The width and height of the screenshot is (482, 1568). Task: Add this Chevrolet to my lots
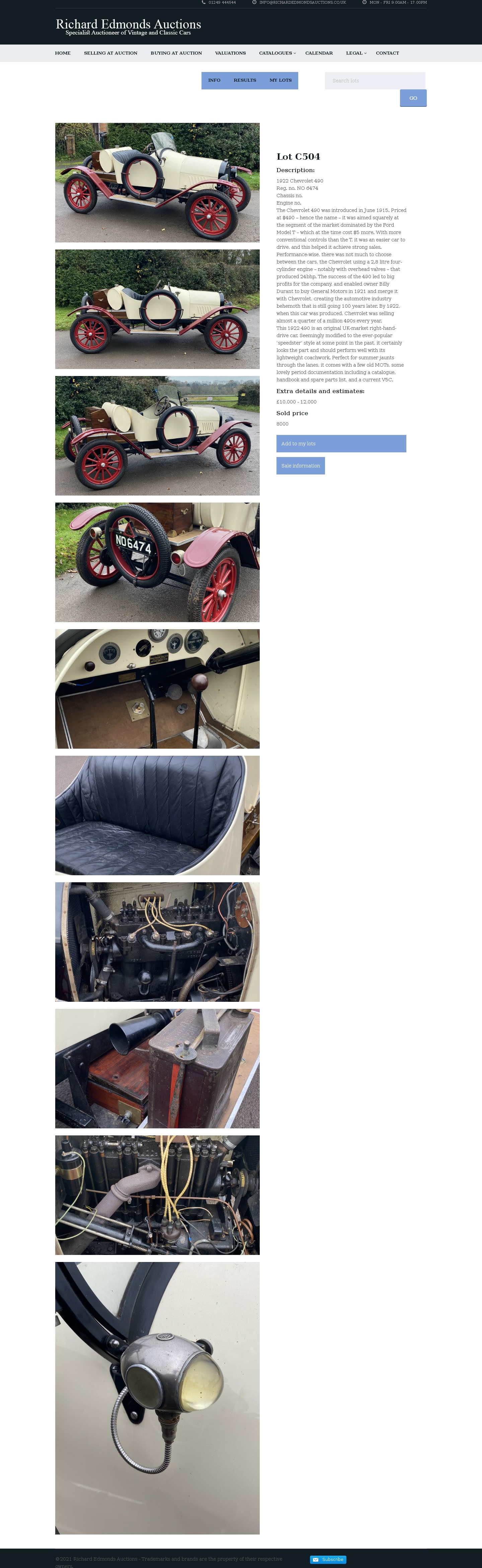[x=341, y=444]
